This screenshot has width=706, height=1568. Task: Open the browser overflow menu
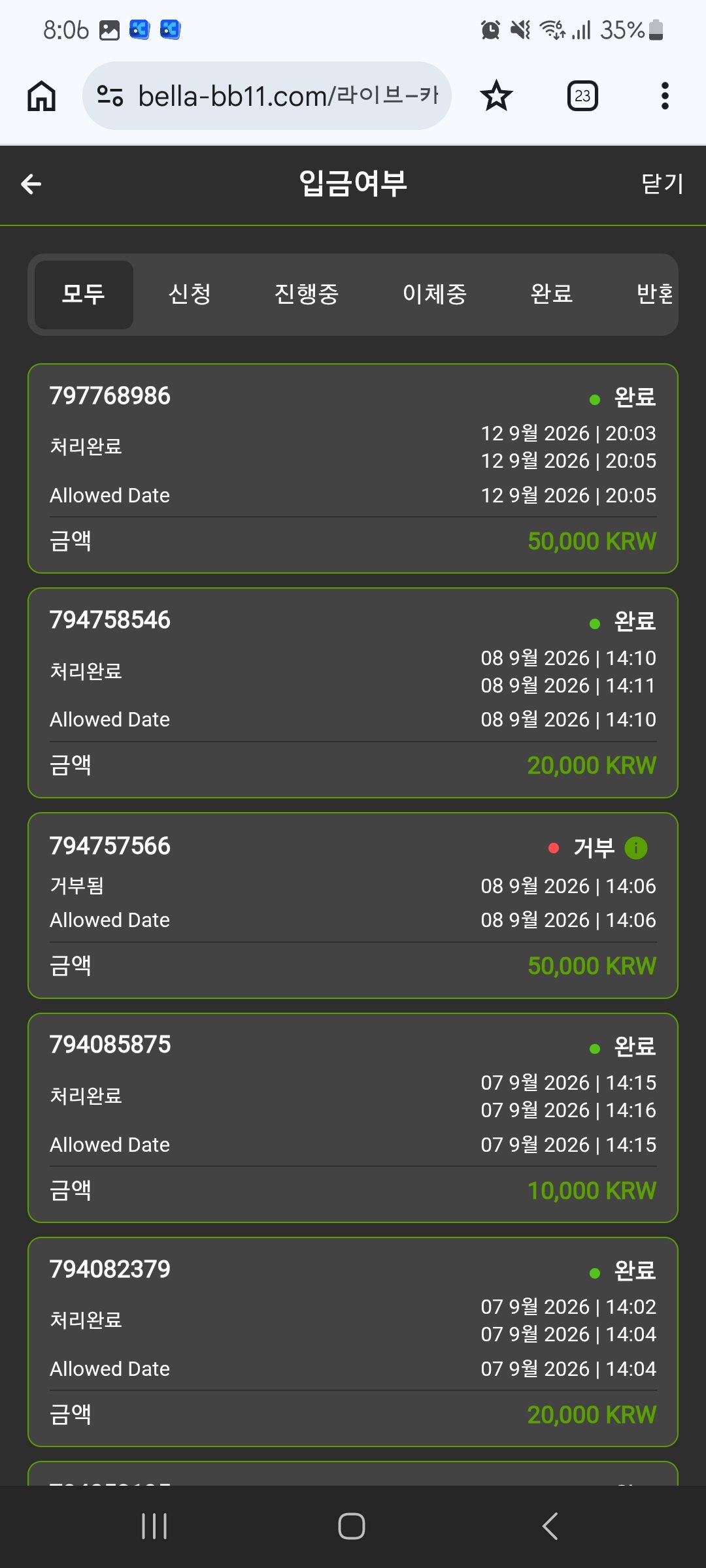pos(665,96)
